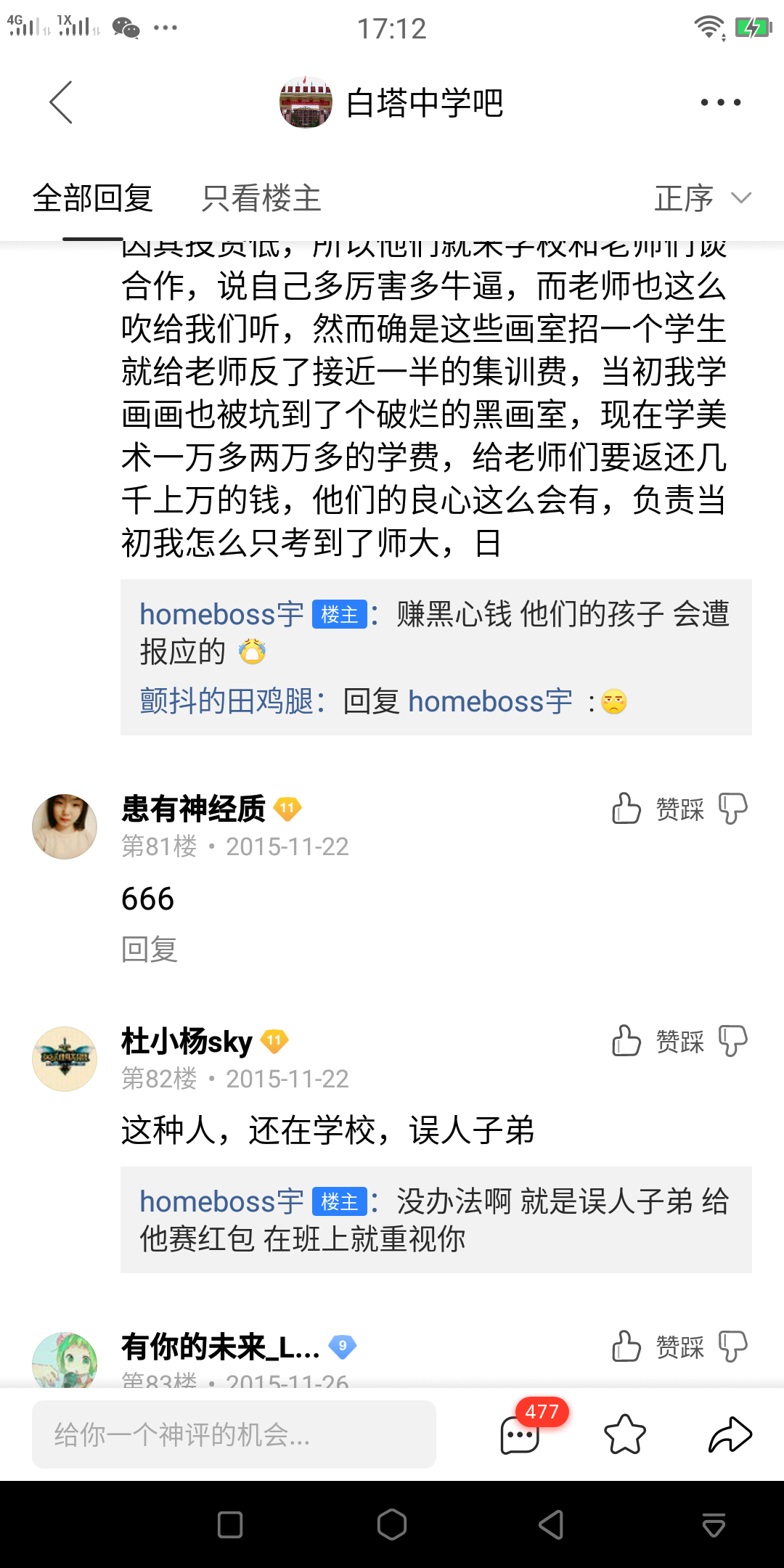Go back using the top-left arrow
The height and width of the screenshot is (1568, 784).
[x=61, y=102]
